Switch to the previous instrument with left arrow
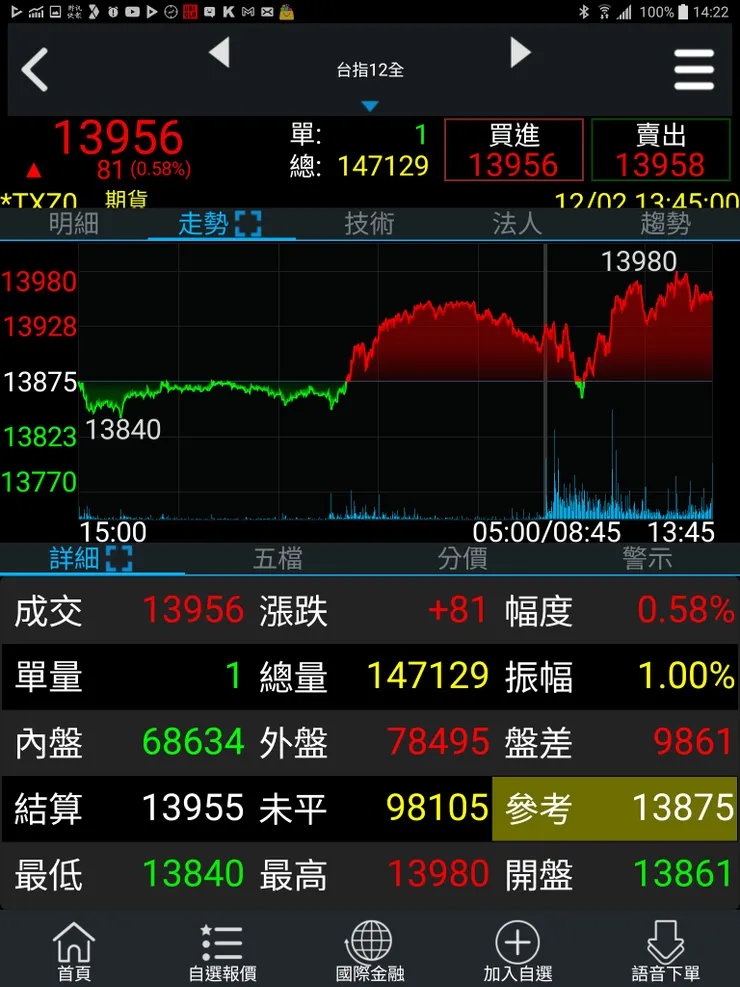This screenshot has width=740, height=987. point(219,53)
